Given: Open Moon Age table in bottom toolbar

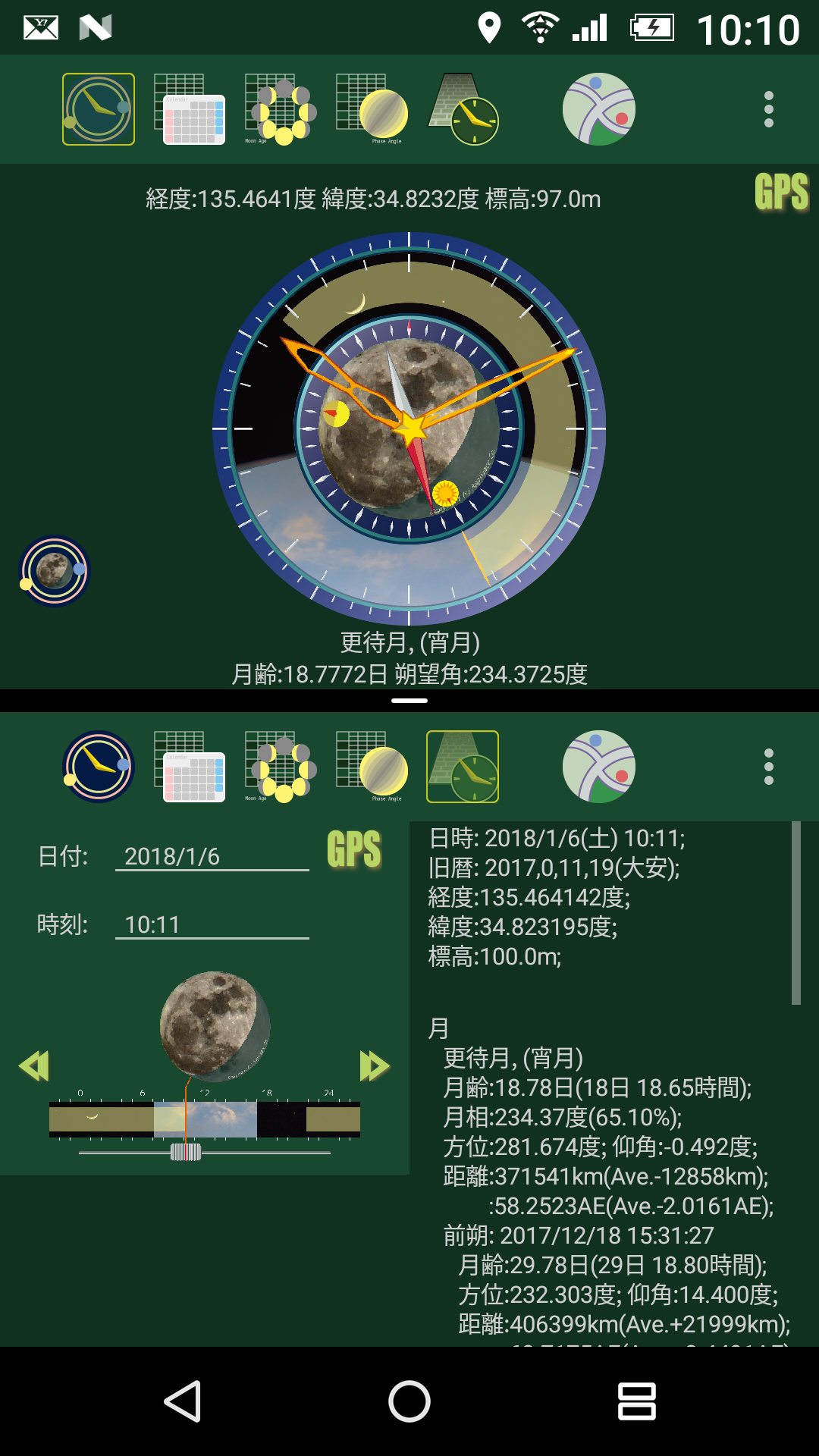Looking at the screenshot, I should point(281,767).
